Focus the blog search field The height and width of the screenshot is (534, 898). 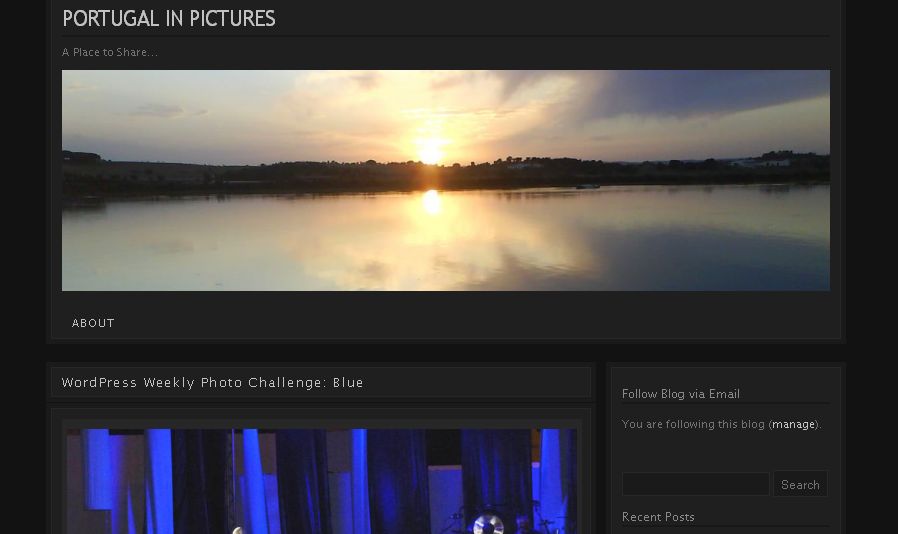[x=695, y=485]
